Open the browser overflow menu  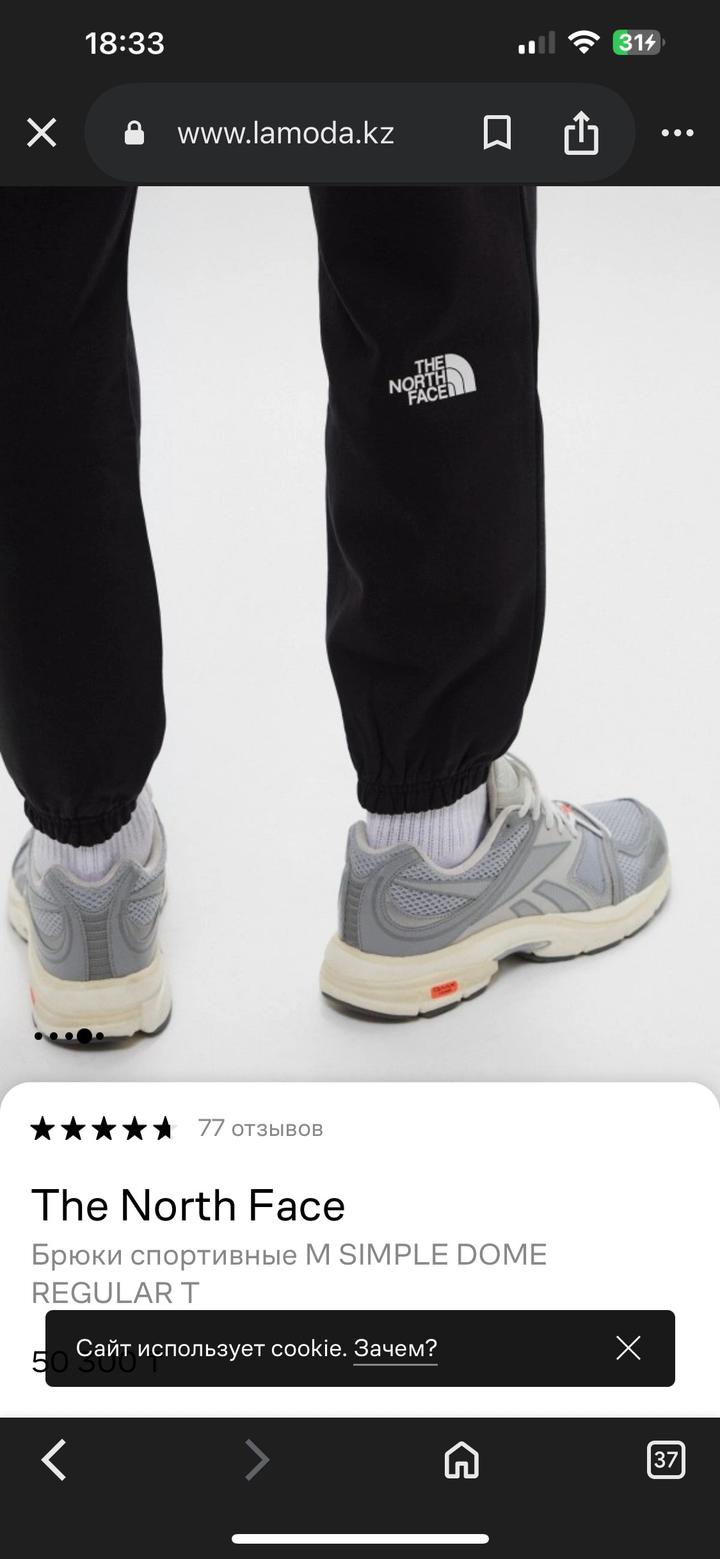(677, 133)
